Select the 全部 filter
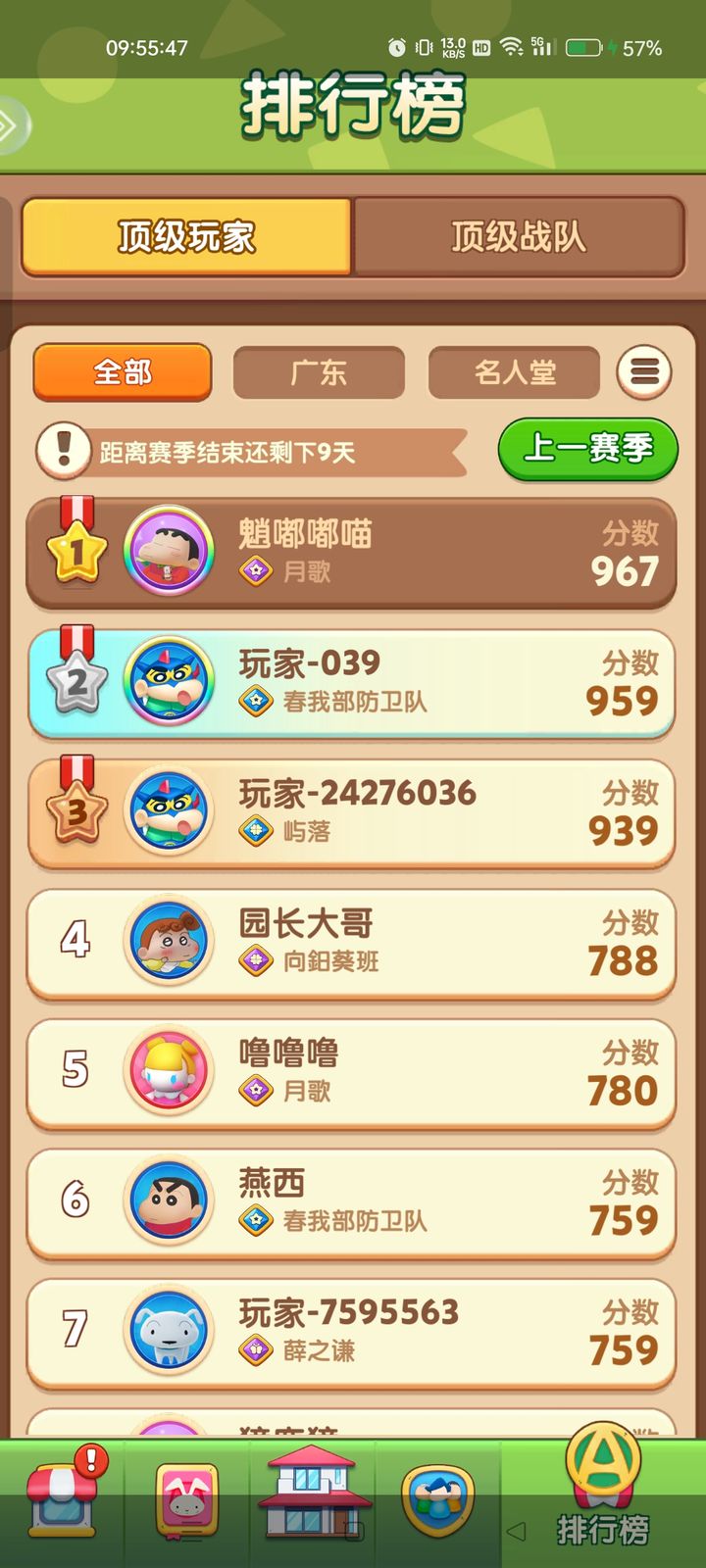The height and width of the screenshot is (1568, 706). [x=122, y=373]
